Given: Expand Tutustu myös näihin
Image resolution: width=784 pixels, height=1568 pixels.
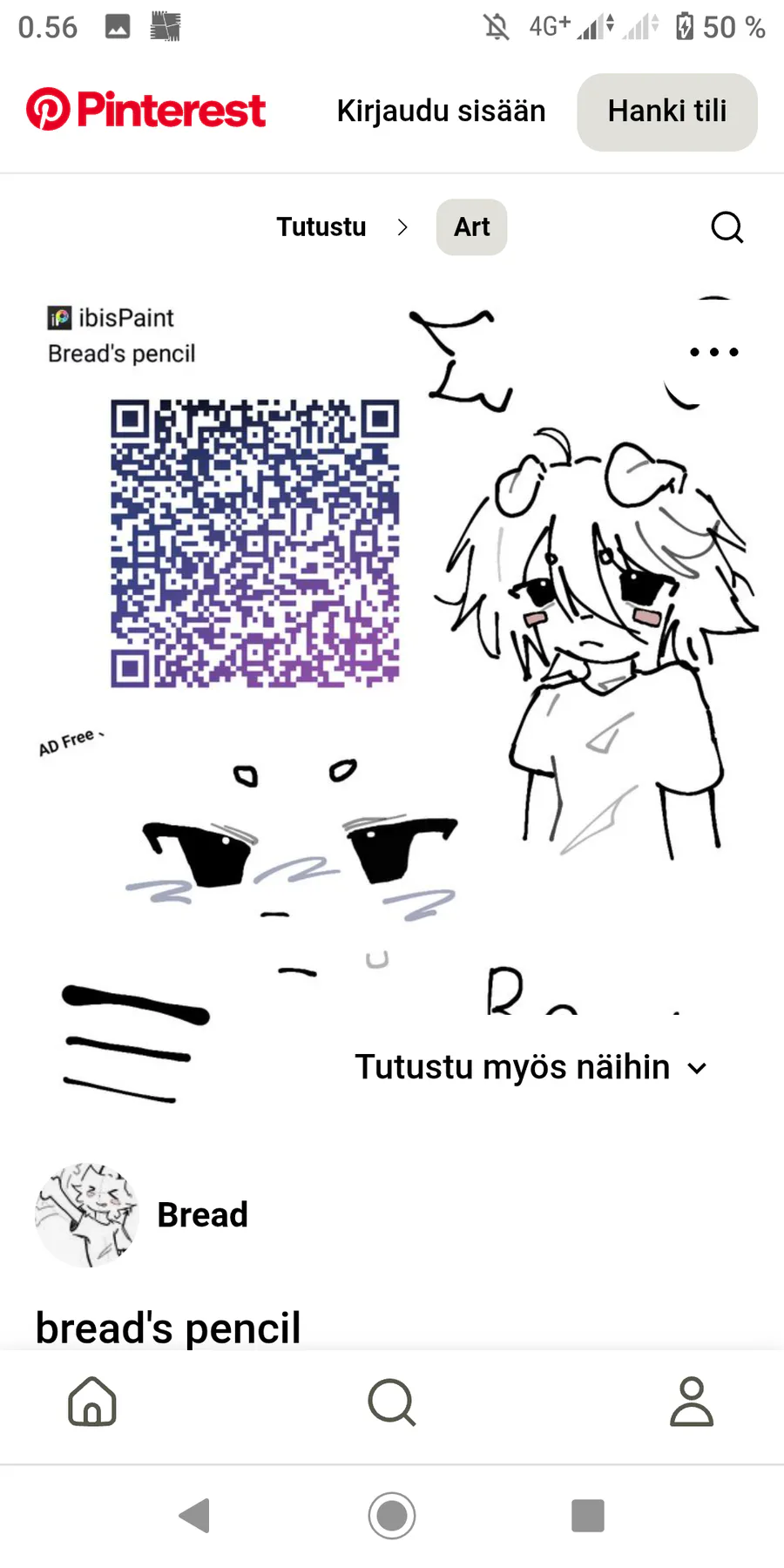Looking at the screenshot, I should coord(531,1067).
